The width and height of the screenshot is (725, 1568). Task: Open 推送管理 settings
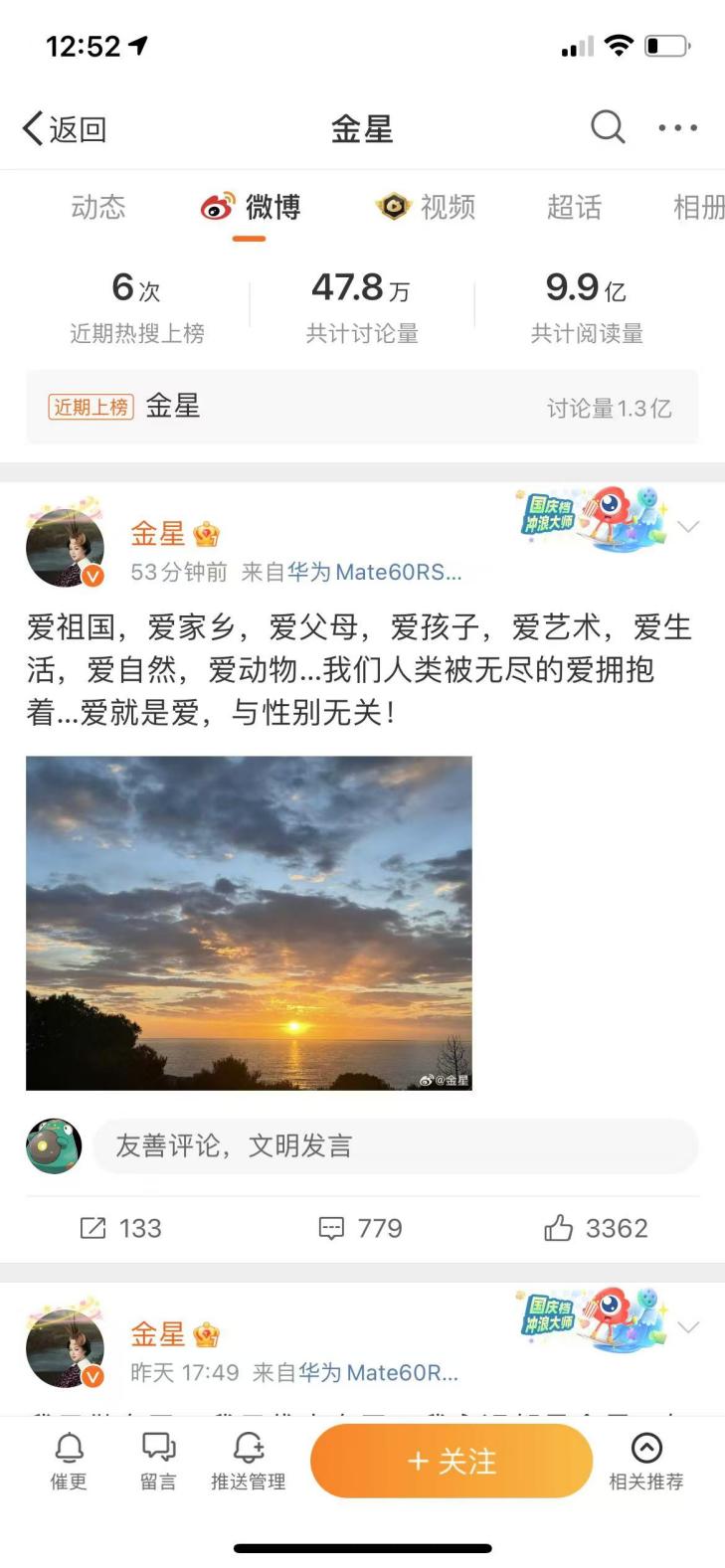pos(248,1461)
